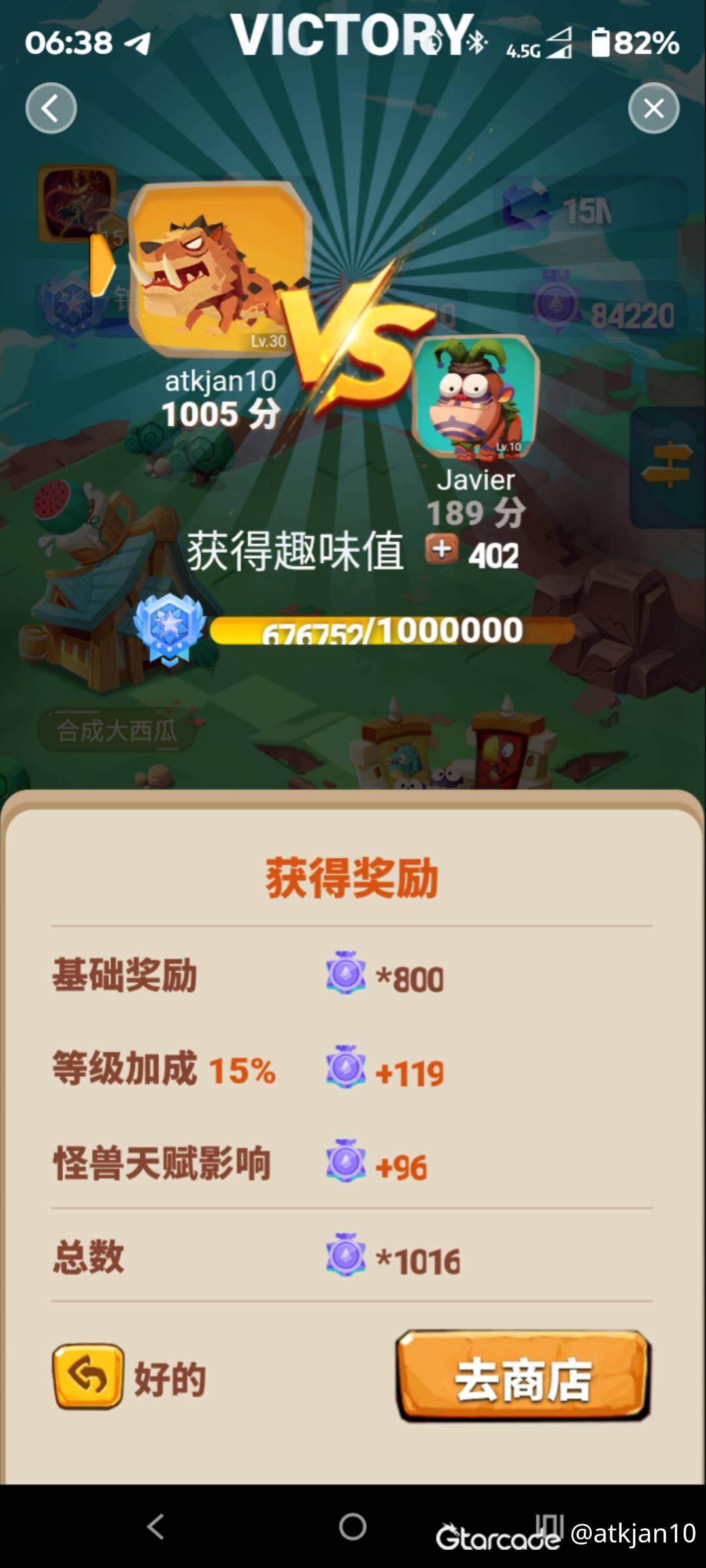Tap 好的 to confirm the rewards
The image size is (706, 1568).
[x=131, y=1376]
